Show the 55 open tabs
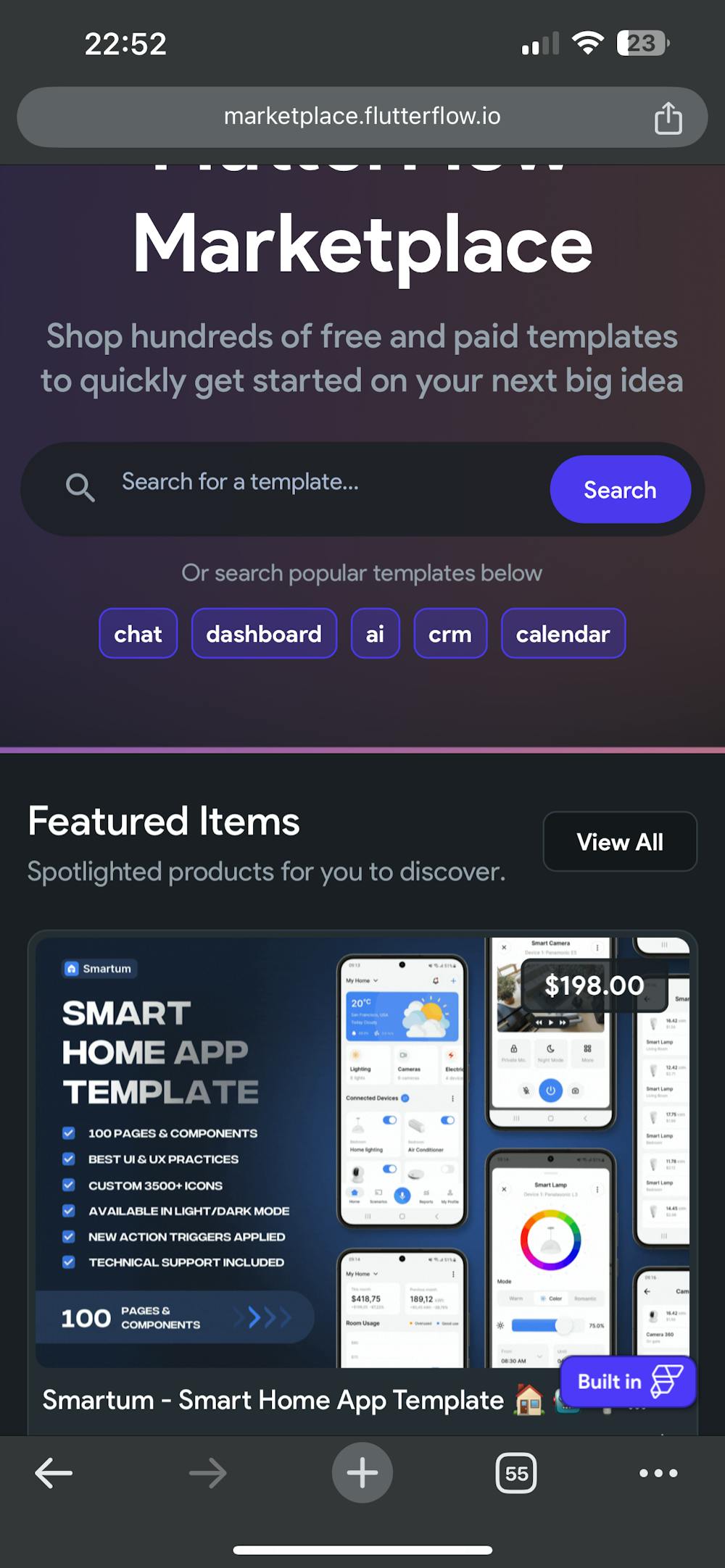The width and height of the screenshot is (725, 1568). [516, 1473]
